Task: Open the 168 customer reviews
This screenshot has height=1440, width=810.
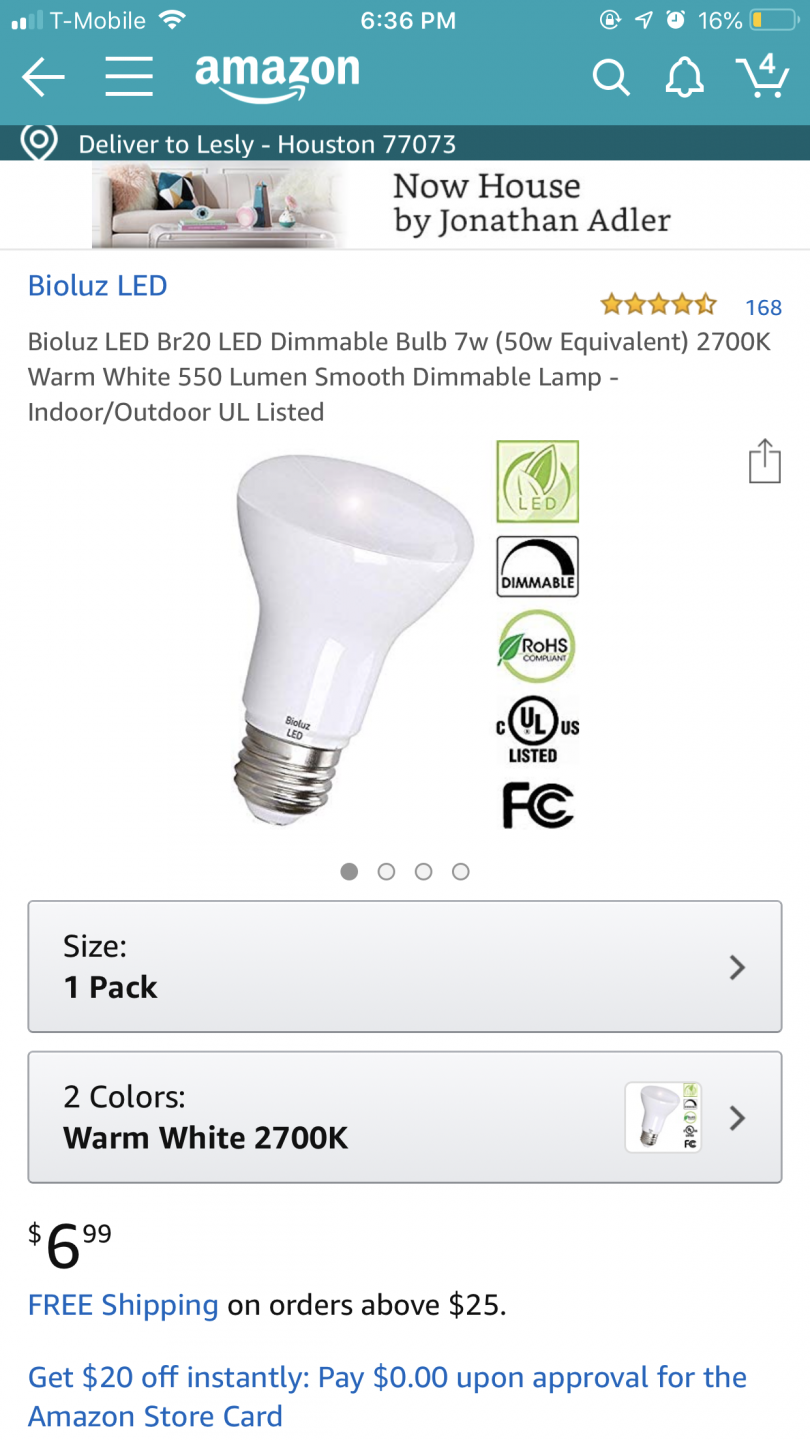Action: [763, 307]
